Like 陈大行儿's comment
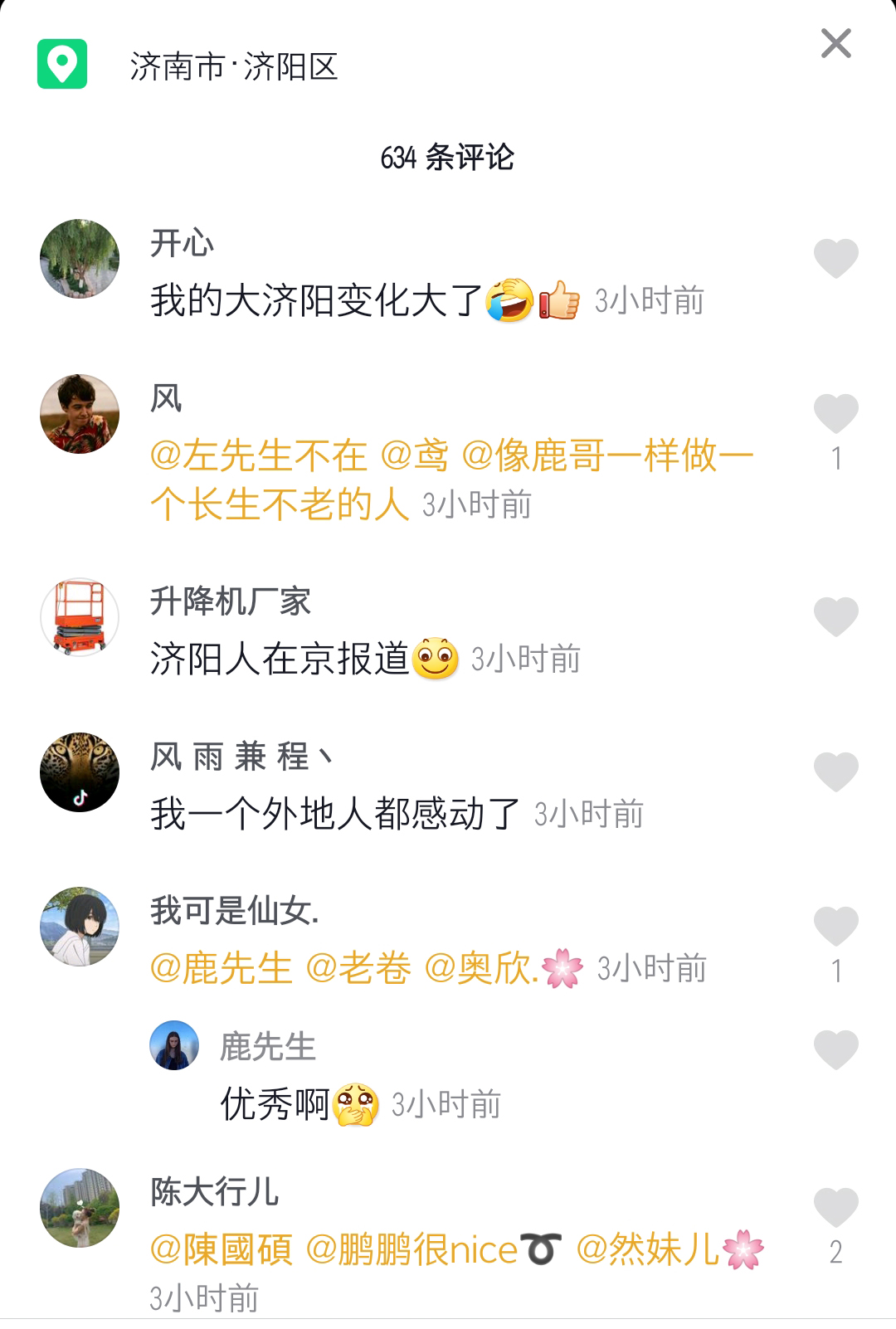The image size is (896, 1329). [835, 1207]
